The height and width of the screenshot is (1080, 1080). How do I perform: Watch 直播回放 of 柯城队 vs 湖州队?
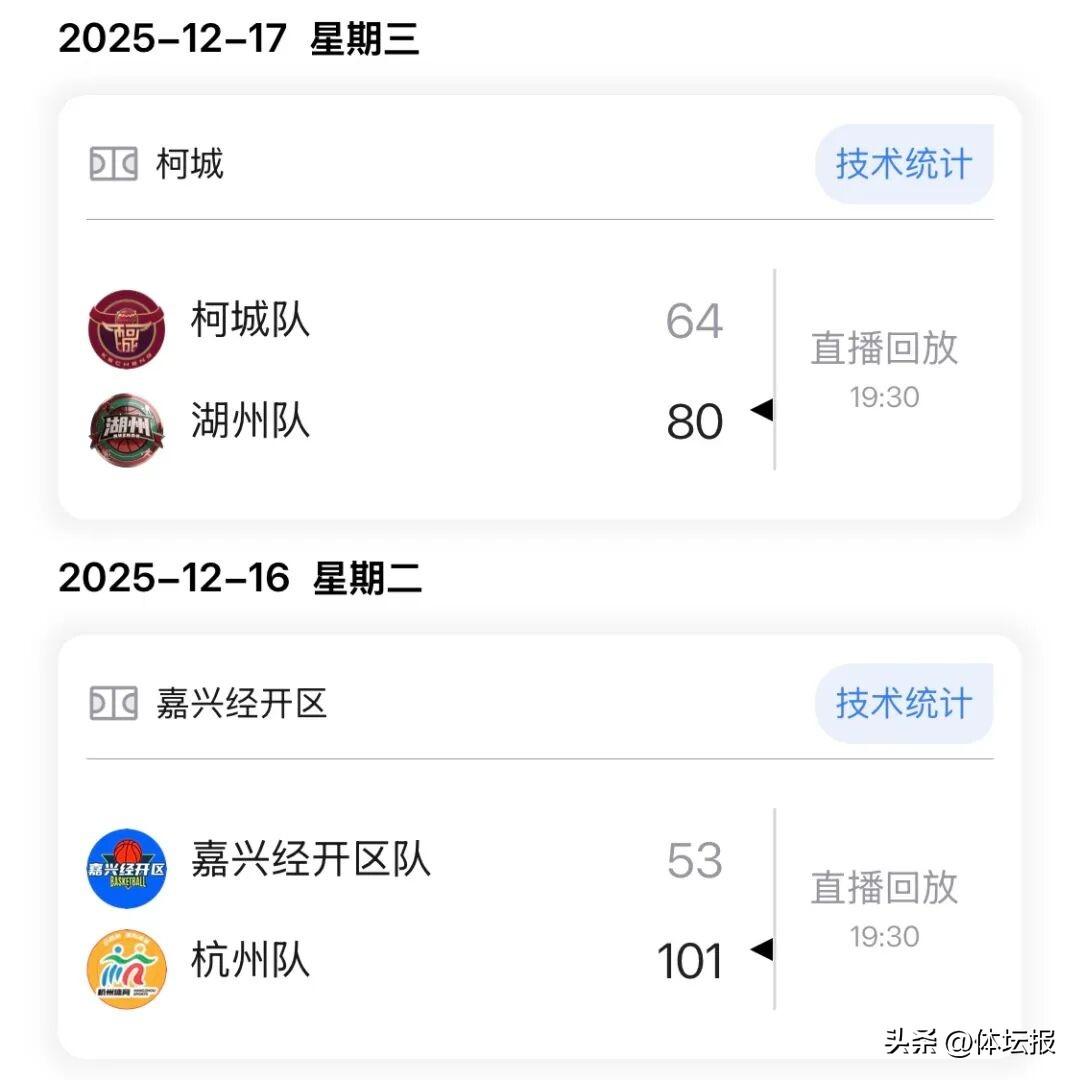[x=884, y=349]
